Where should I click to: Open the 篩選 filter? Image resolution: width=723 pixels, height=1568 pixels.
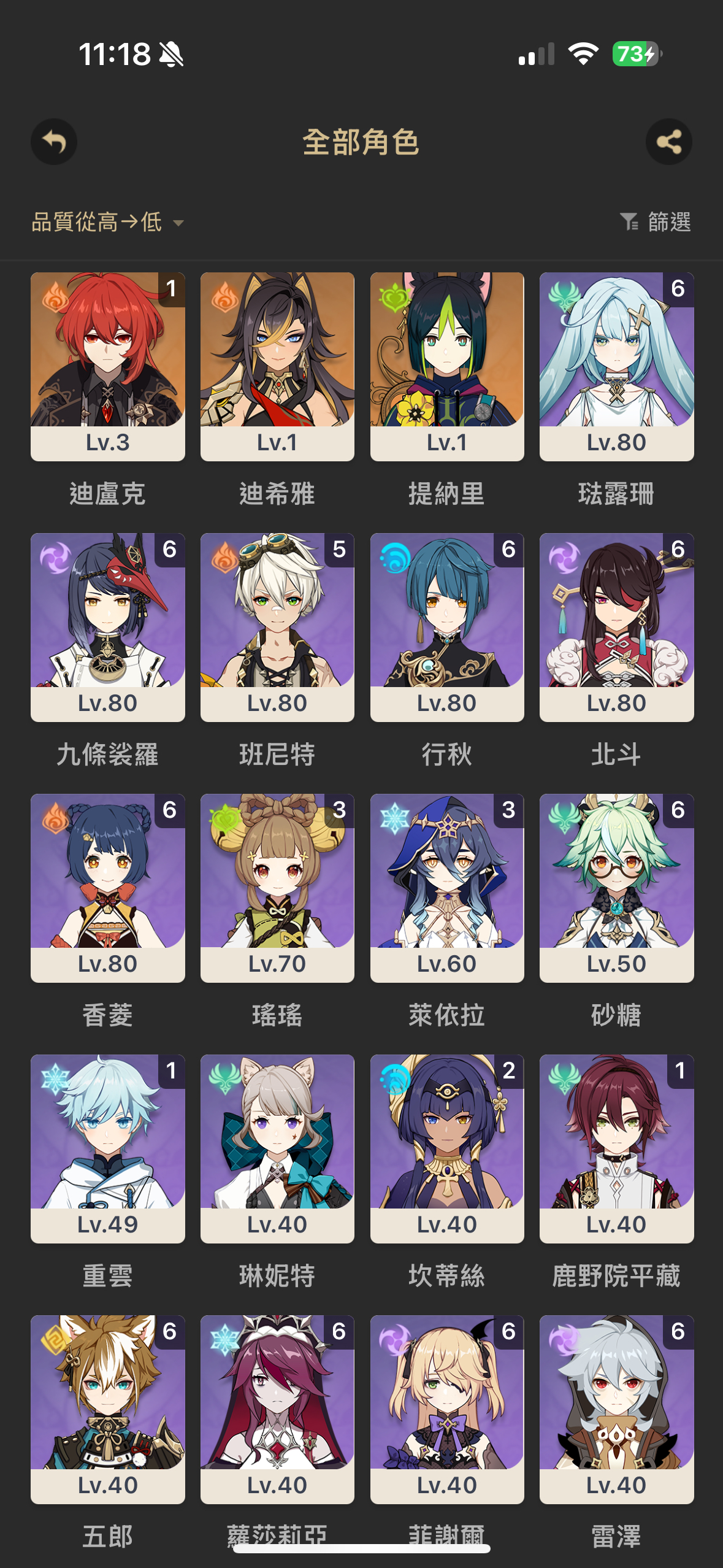point(655,222)
